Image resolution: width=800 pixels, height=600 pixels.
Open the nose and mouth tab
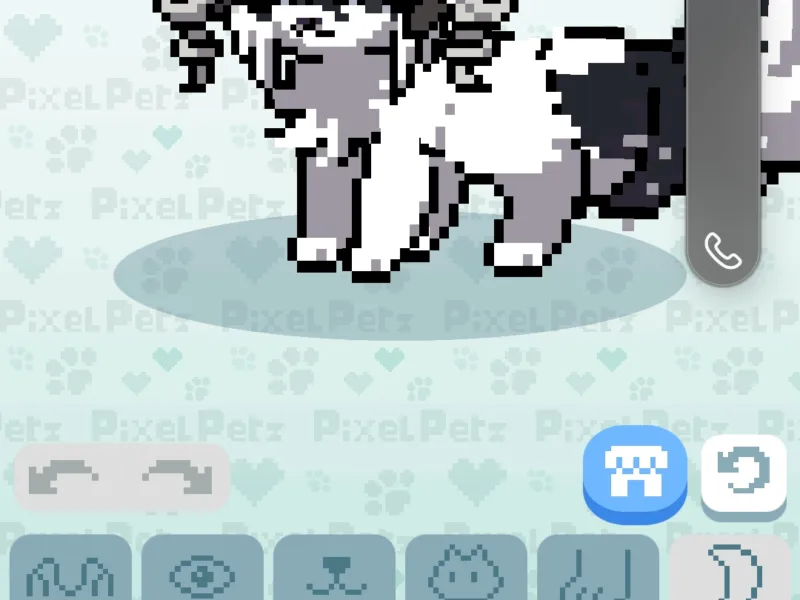pos(334,572)
